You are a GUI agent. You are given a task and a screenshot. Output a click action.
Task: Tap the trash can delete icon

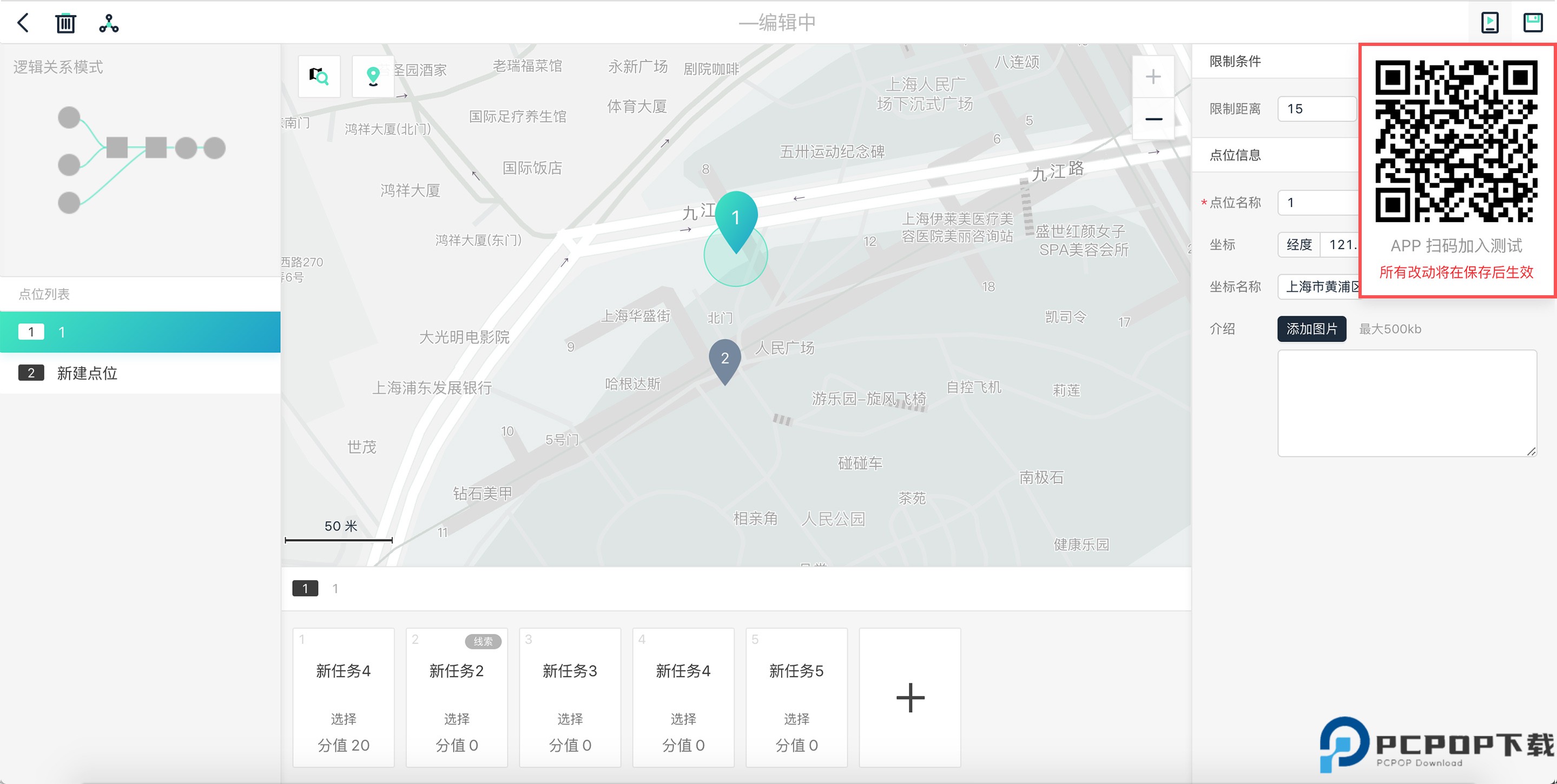click(x=65, y=24)
